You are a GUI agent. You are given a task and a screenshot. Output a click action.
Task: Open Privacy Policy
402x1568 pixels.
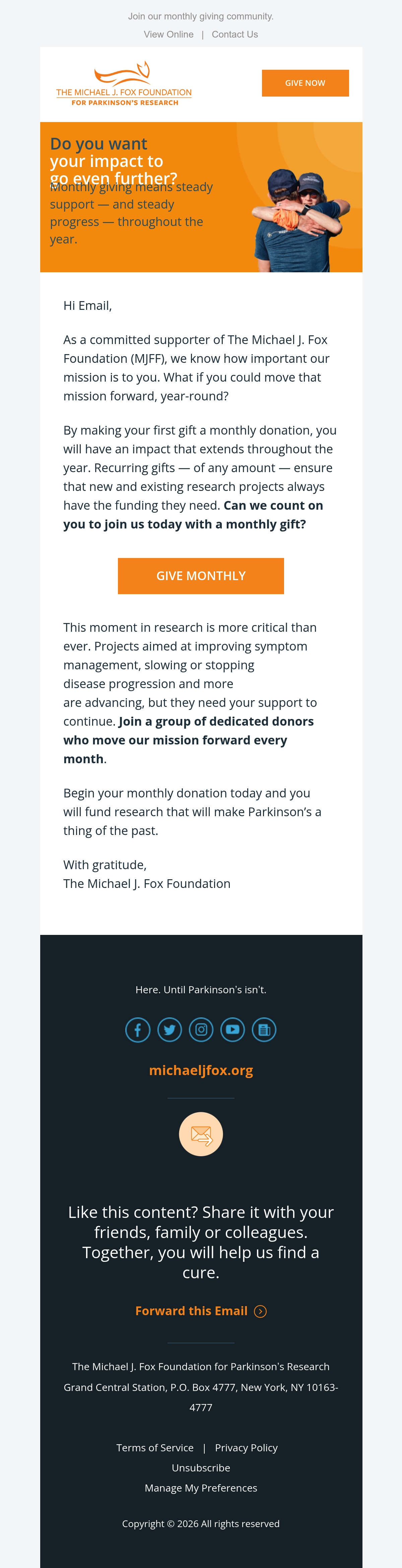pos(246,1448)
